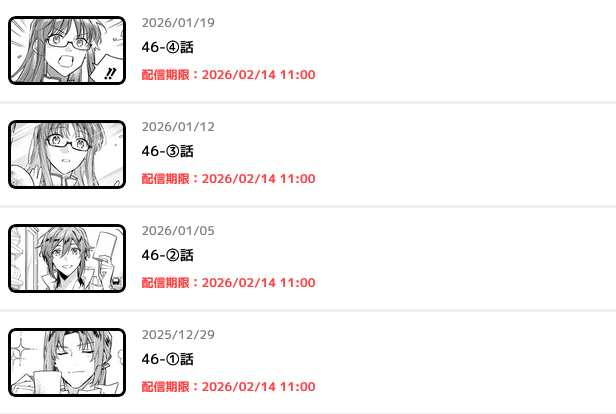Image resolution: width=616 pixels, height=414 pixels.
Task: Open episode 46-④話
Action: point(167,47)
